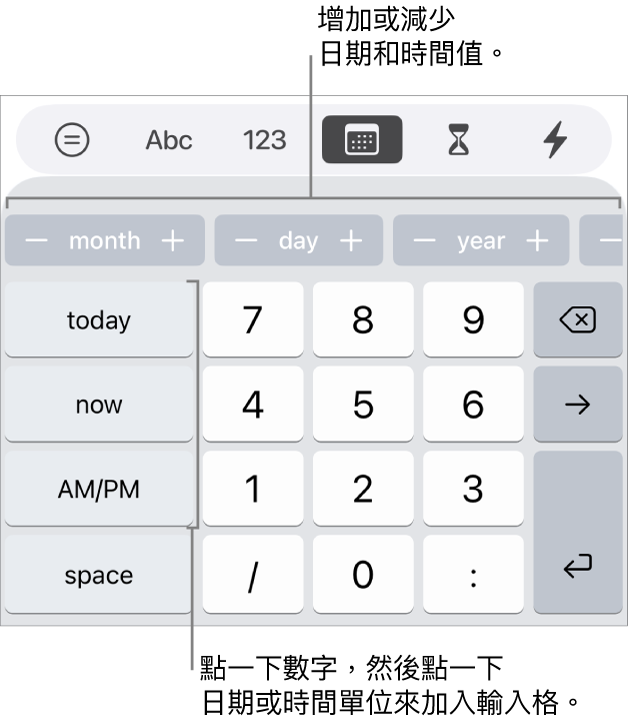Increase the month value
This screenshot has height=724, width=628.
[x=173, y=241]
